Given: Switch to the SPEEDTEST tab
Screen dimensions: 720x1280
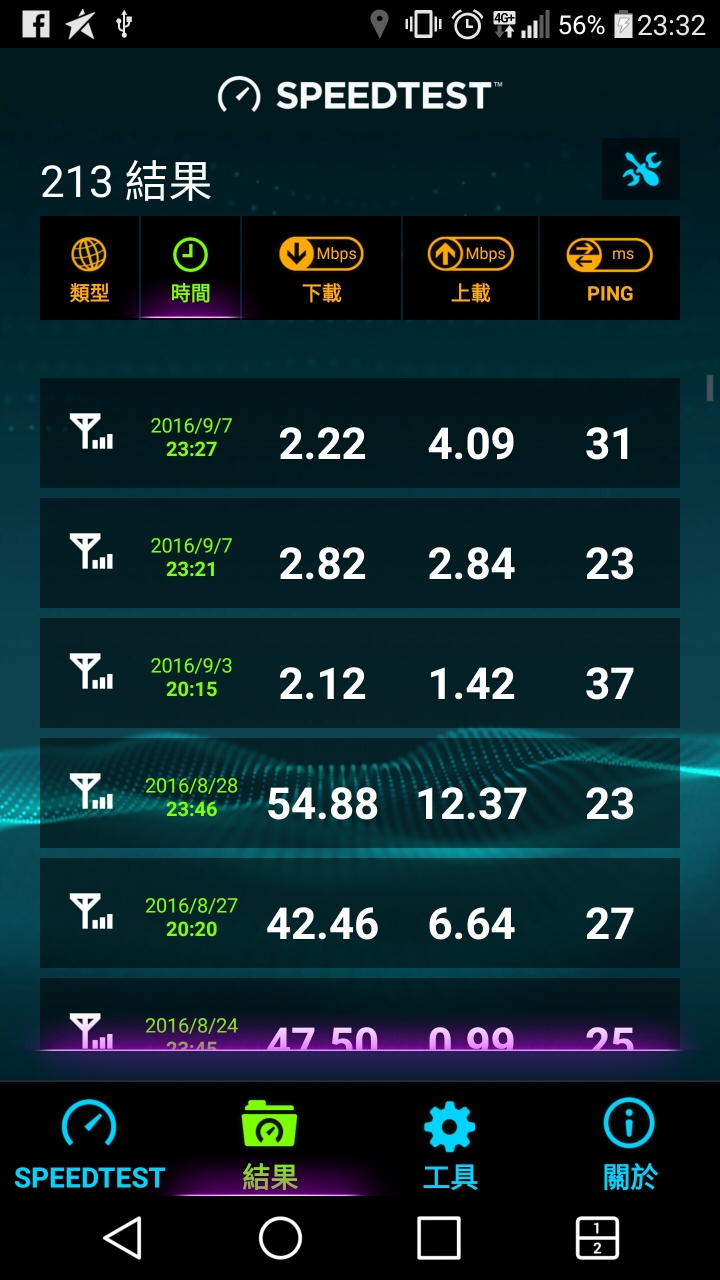Looking at the screenshot, I should [x=89, y=1145].
